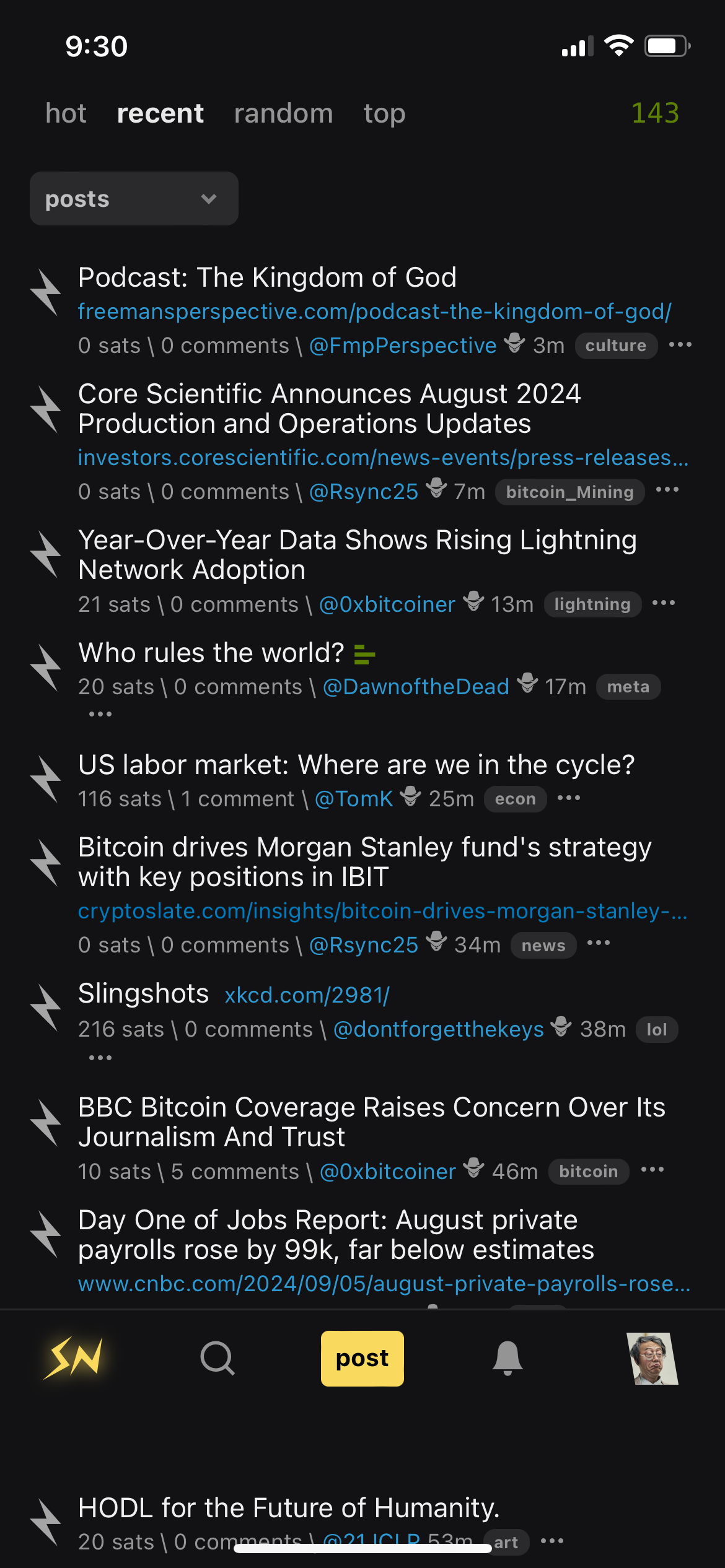The height and width of the screenshot is (1568, 725).
Task: Open the cryptoslate.com Morgan Stanley link
Action: tap(382, 911)
